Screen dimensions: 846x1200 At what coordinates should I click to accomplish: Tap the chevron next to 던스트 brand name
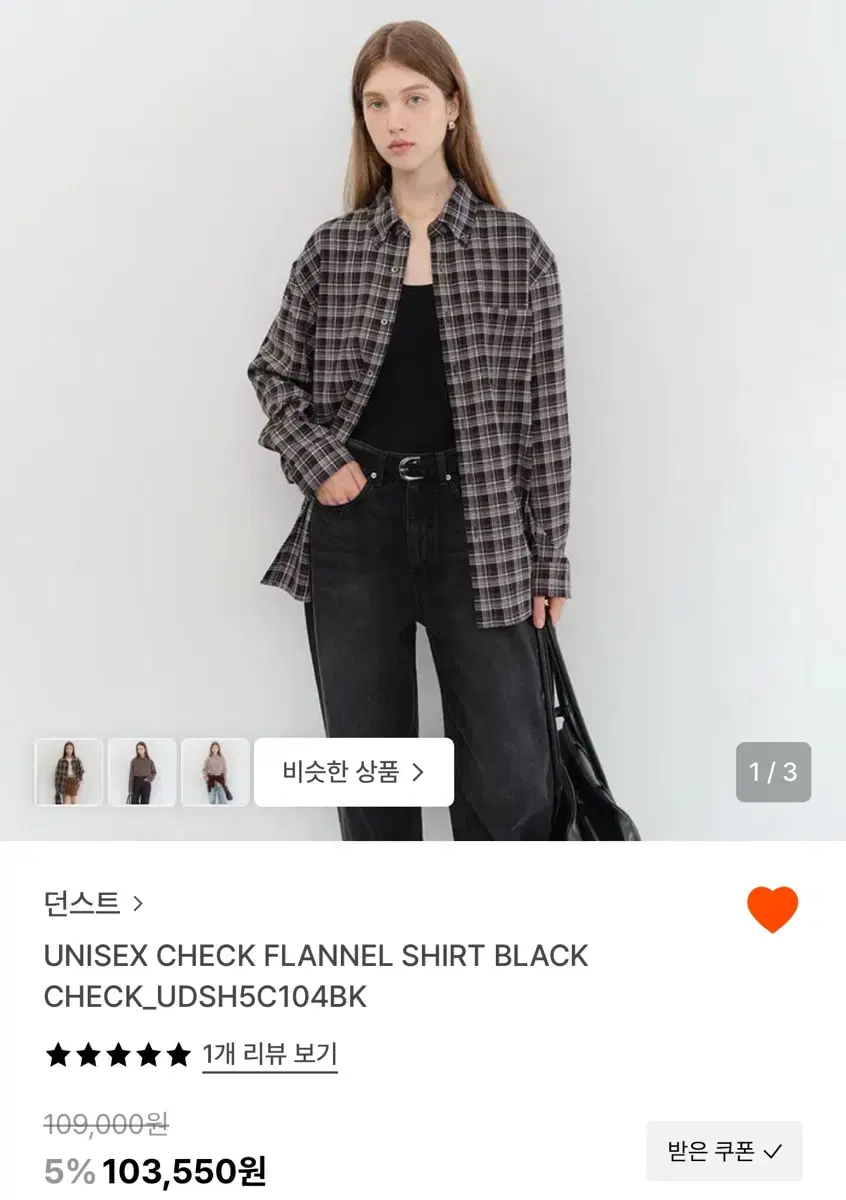[139, 901]
